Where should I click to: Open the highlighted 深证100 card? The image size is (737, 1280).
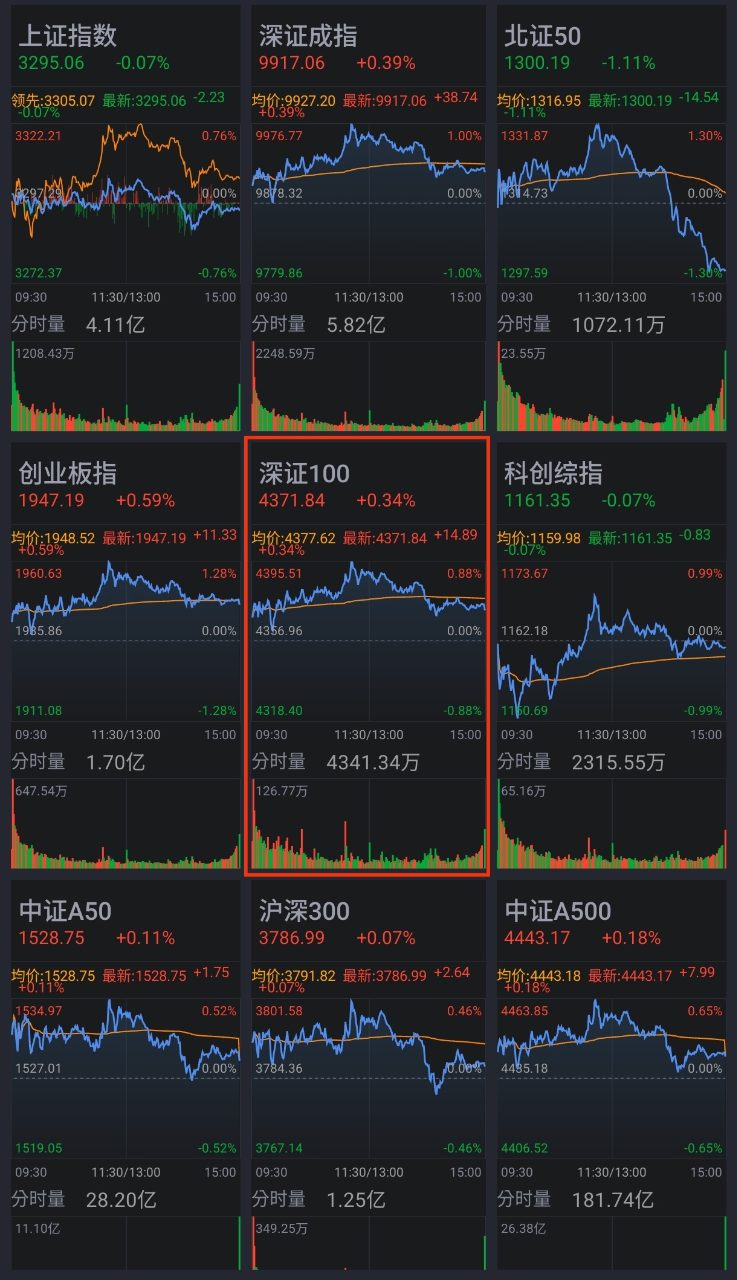coord(367,655)
